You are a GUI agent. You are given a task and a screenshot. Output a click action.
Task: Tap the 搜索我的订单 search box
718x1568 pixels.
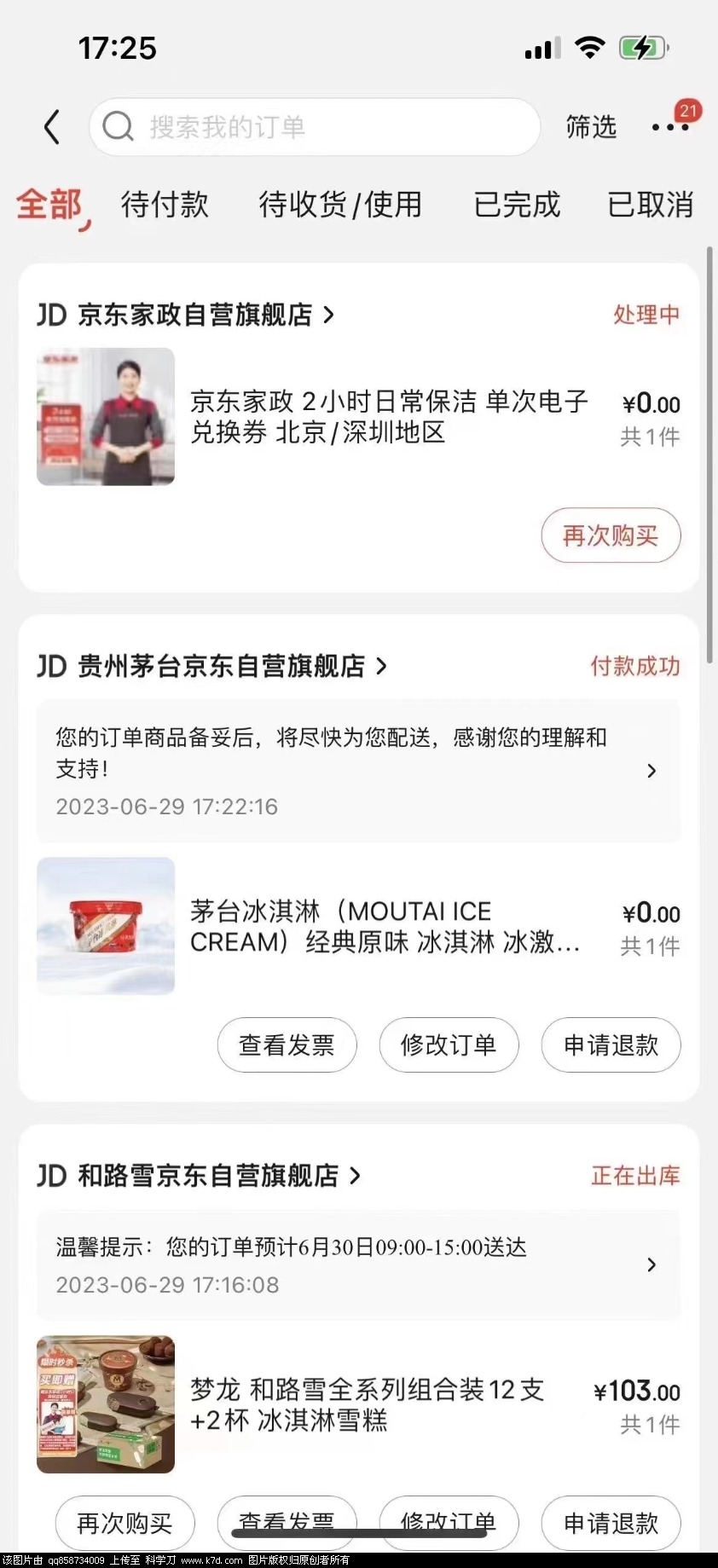coord(314,127)
